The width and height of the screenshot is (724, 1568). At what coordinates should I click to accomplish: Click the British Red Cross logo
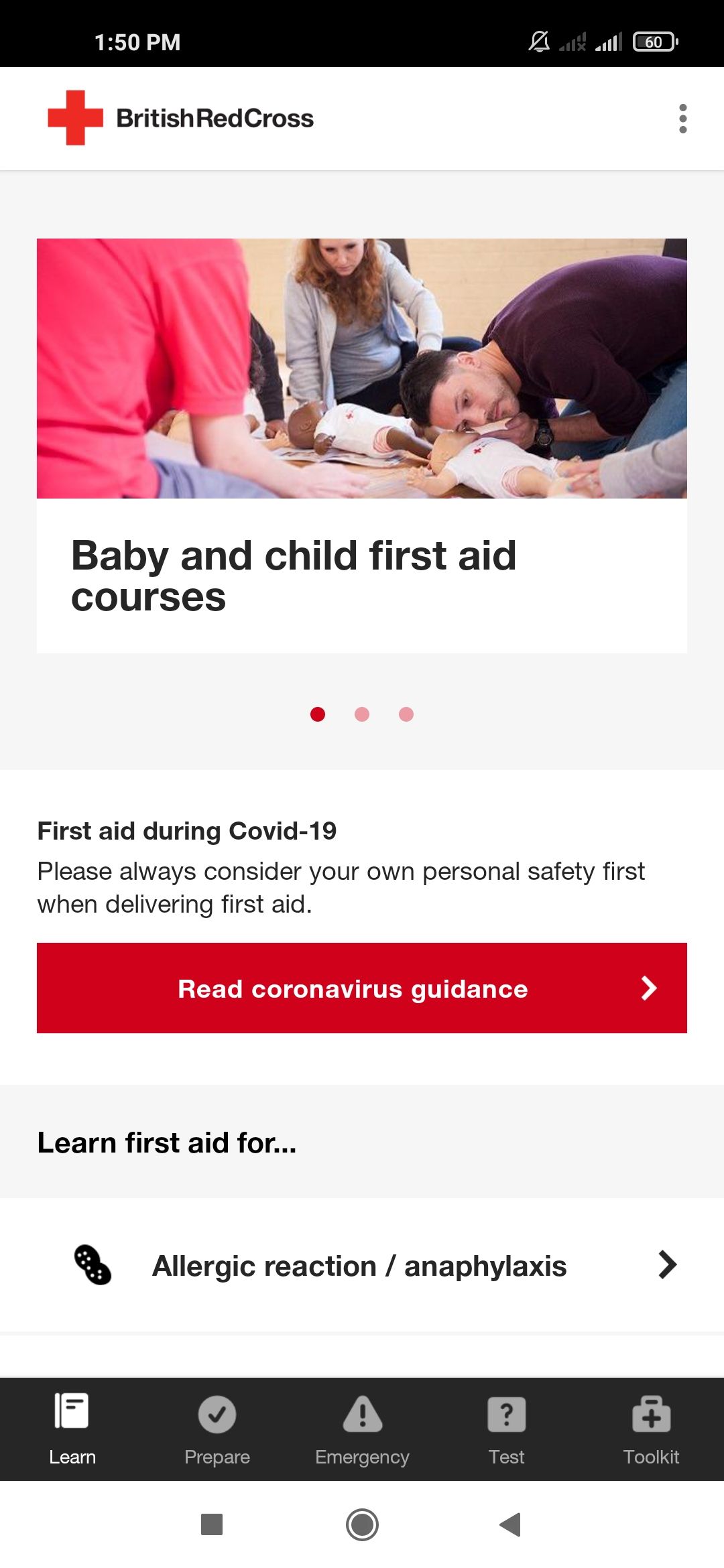(180, 118)
